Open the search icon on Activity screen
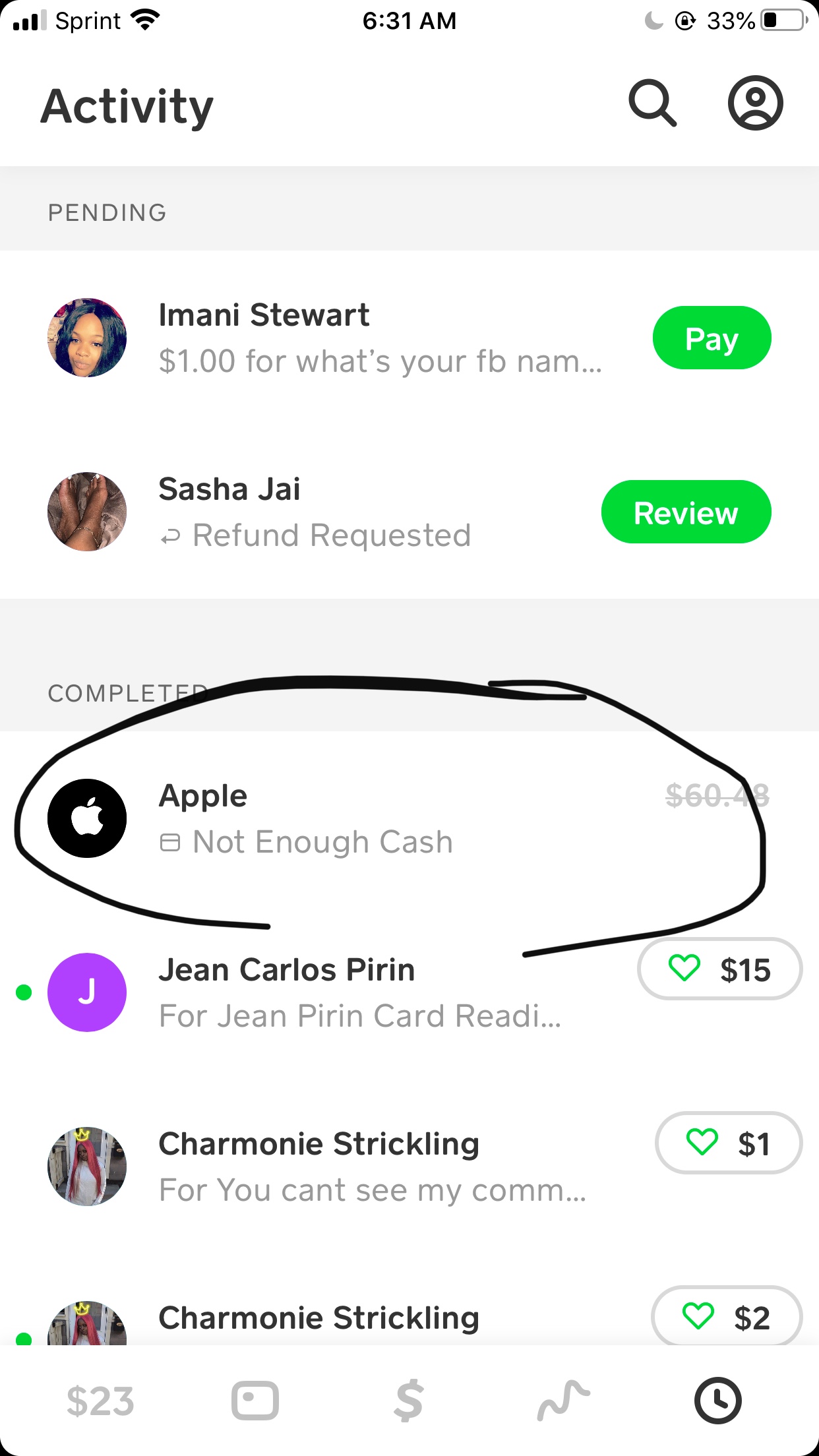The height and width of the screenshot is (1456, 819). coord(654,104)
